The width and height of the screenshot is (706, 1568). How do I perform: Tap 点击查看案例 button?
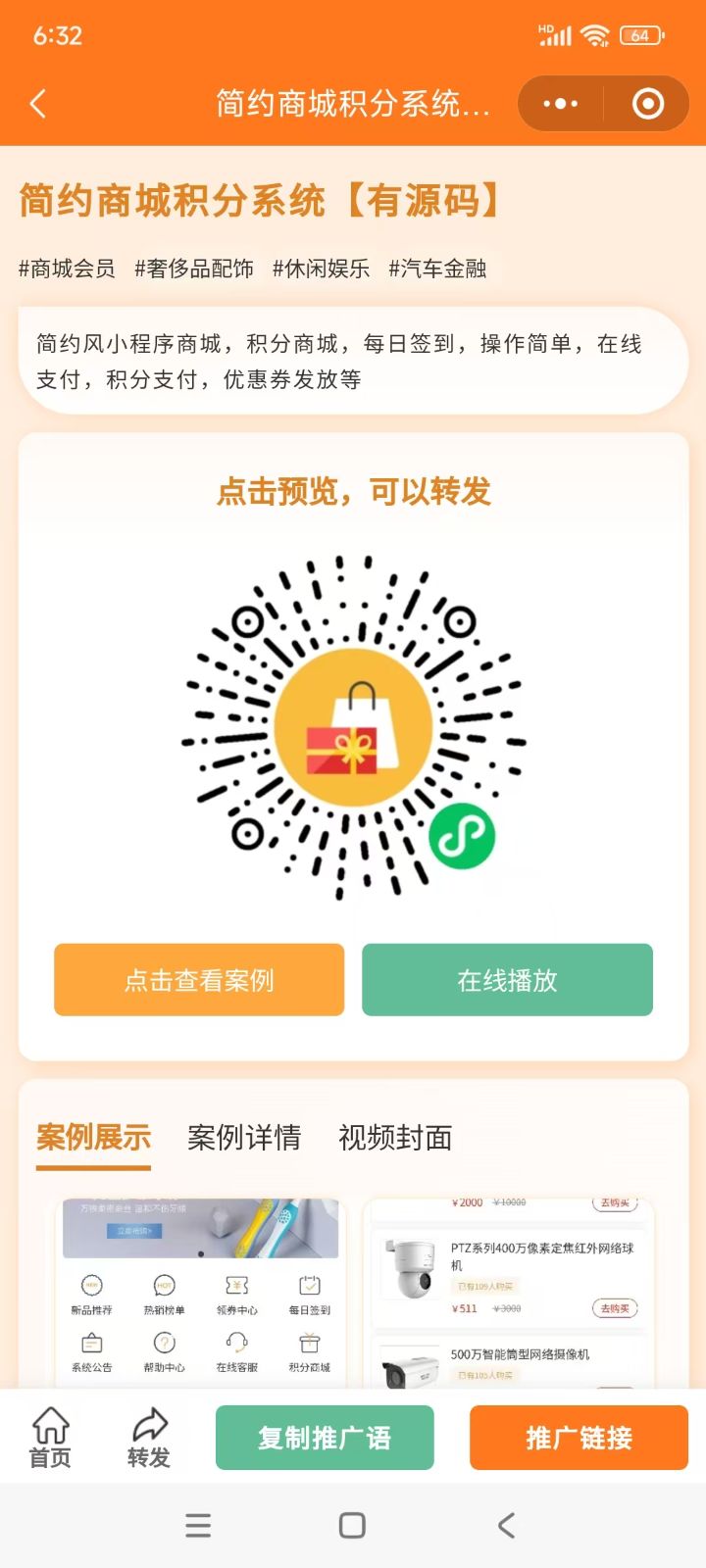click(199, 980)
